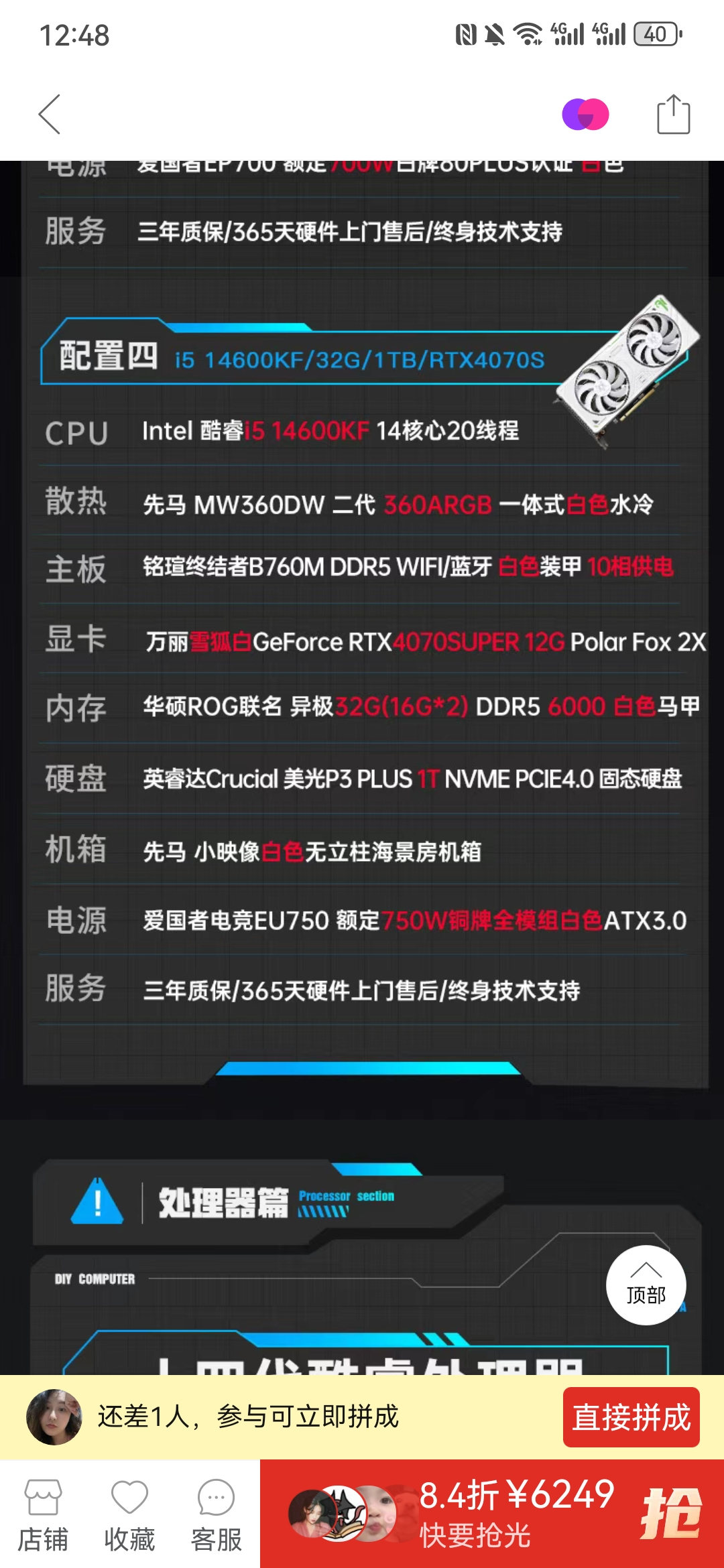This screenshot has width=724, height=1568.
Task: Share this product listing
Action: tap(673, 115)
